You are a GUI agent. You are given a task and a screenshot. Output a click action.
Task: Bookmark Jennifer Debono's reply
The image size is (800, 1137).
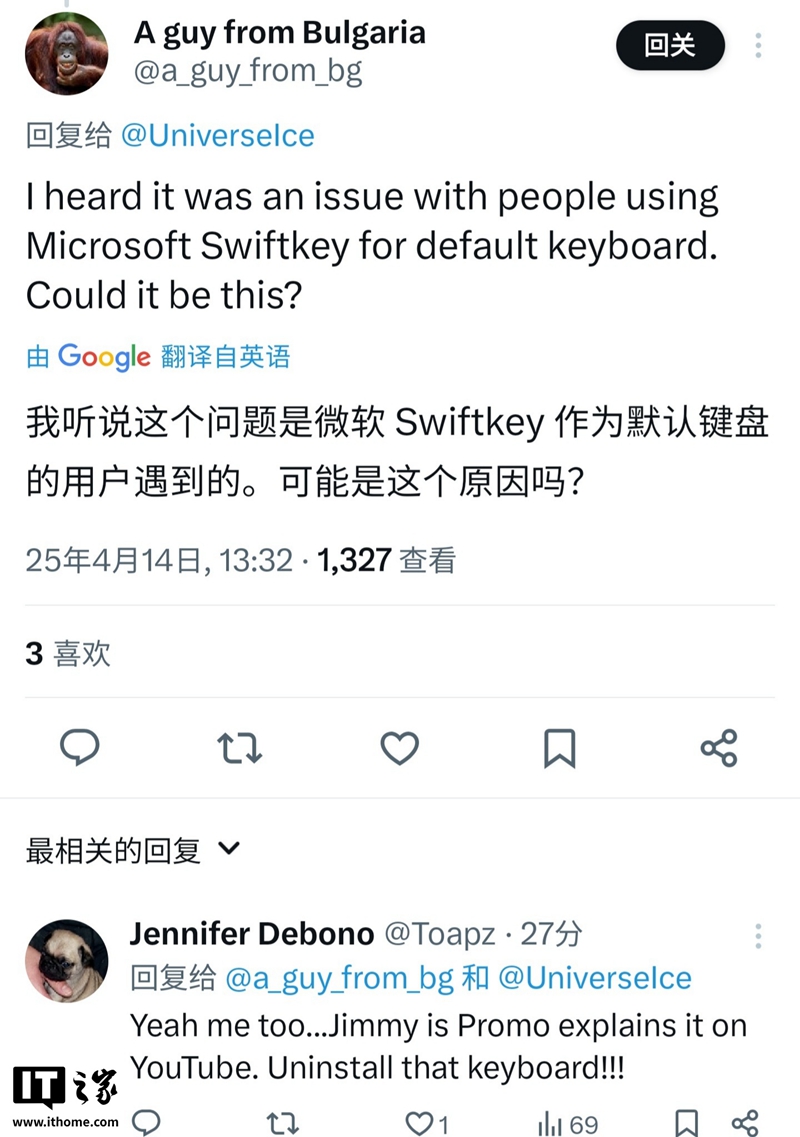(687, 1121)
